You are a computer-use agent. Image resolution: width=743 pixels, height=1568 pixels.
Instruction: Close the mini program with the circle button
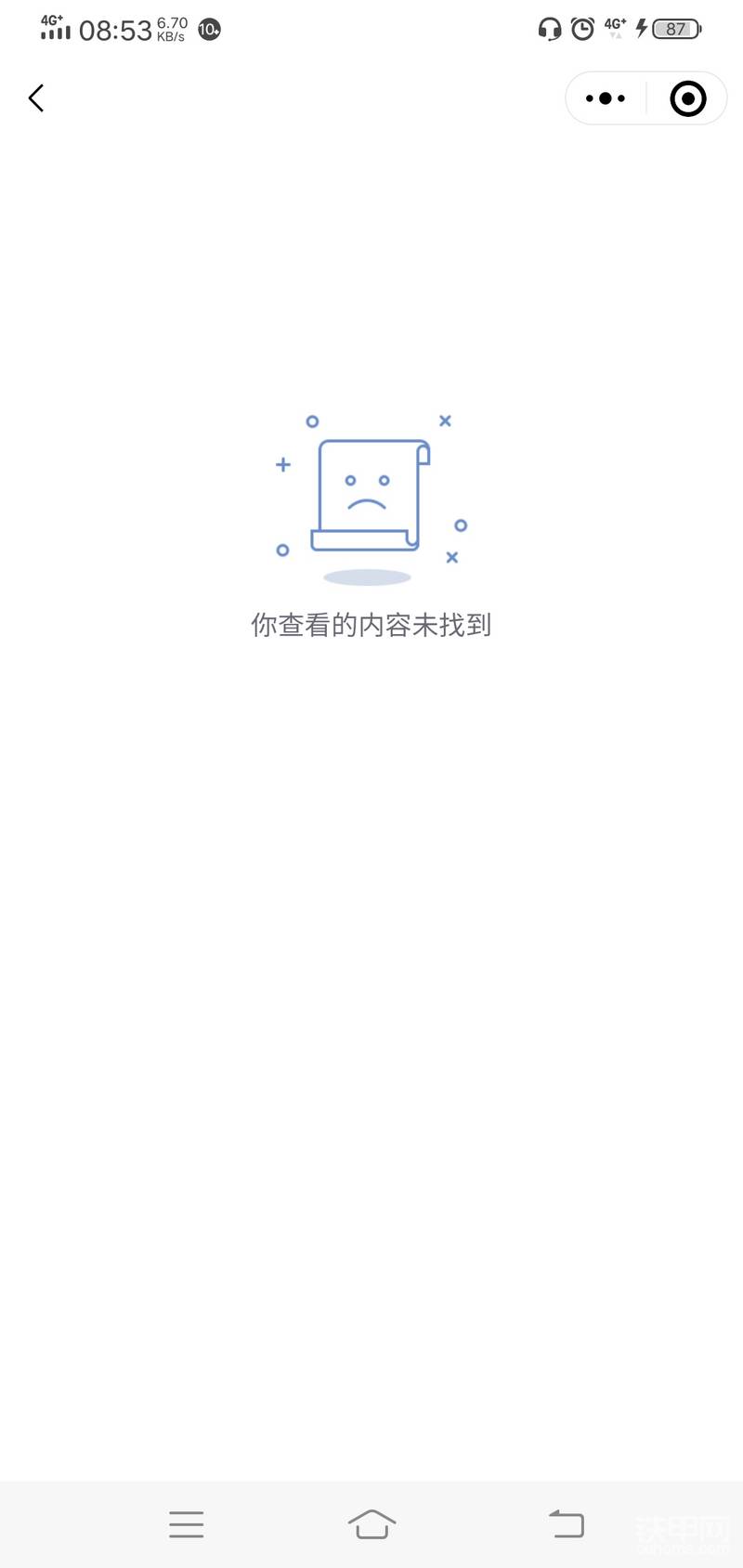[688, 98]
